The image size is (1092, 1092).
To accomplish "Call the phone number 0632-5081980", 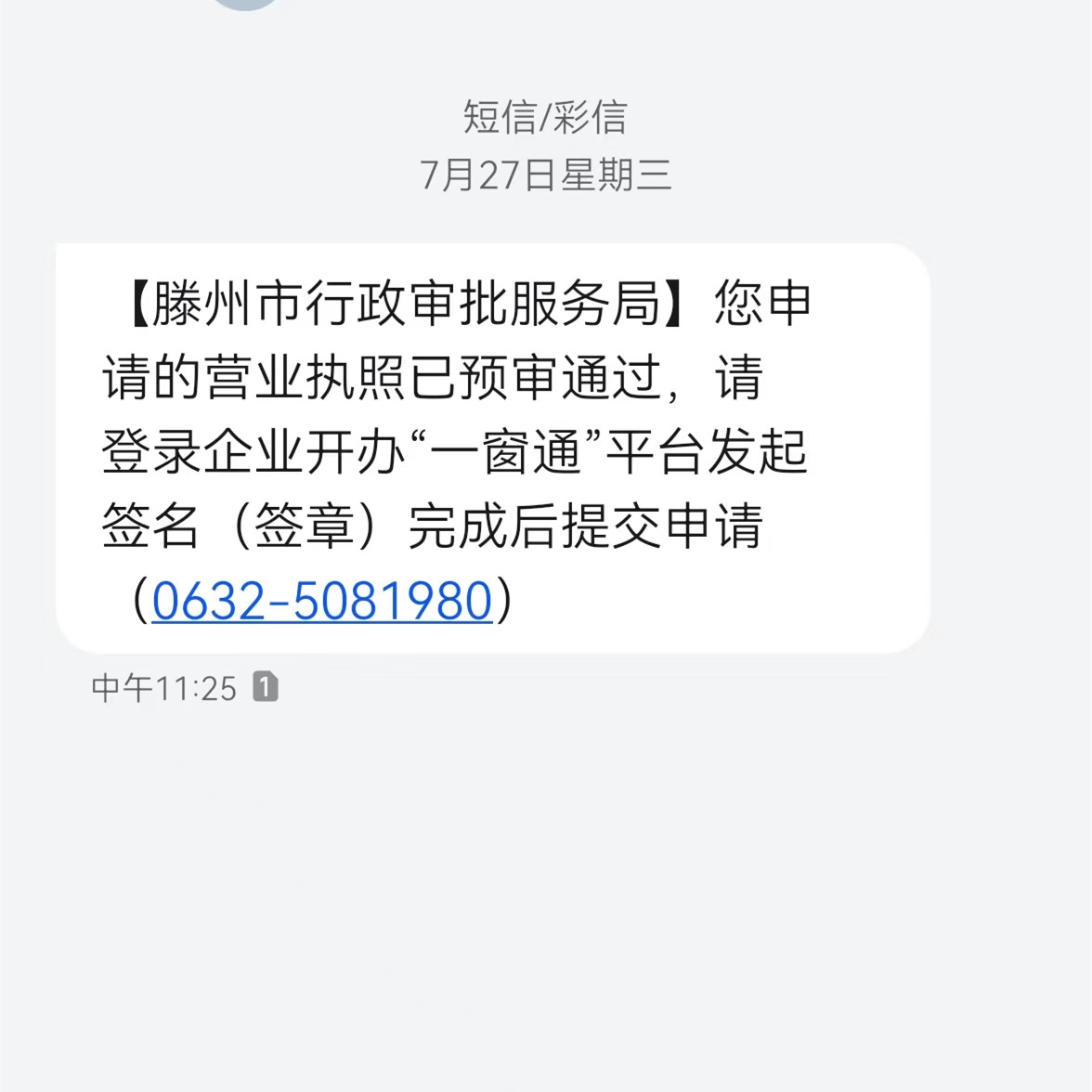I will coord(321,601).
